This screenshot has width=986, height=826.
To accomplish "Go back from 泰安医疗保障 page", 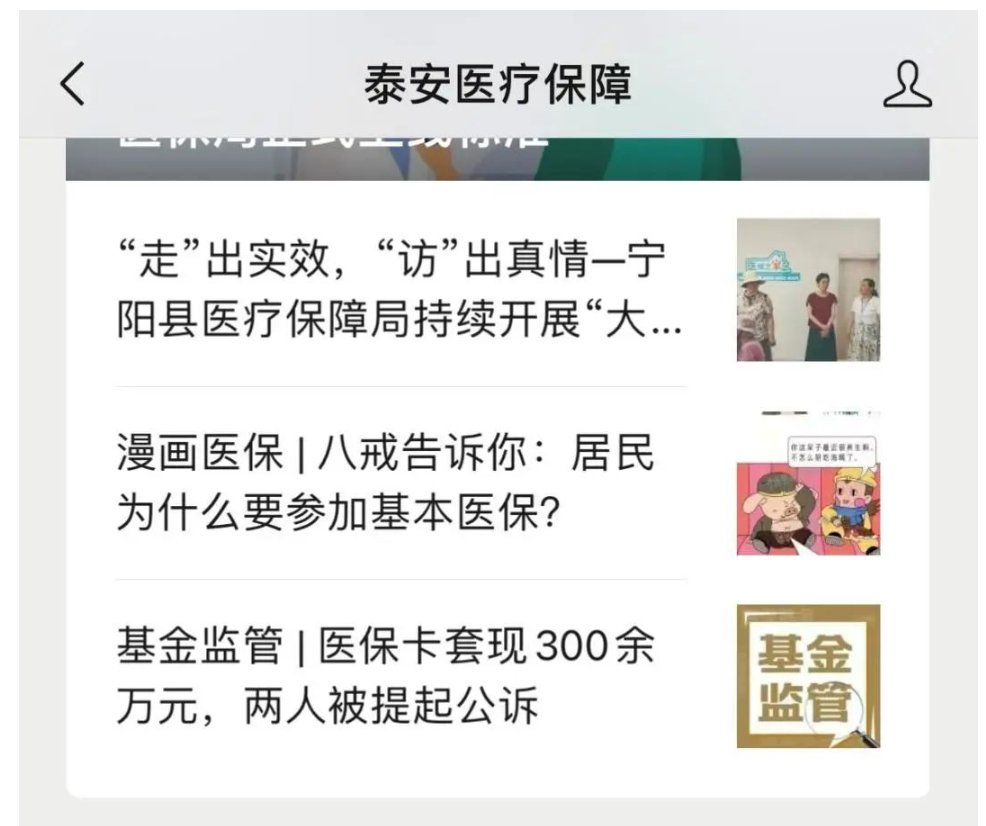I will [74, 85].
